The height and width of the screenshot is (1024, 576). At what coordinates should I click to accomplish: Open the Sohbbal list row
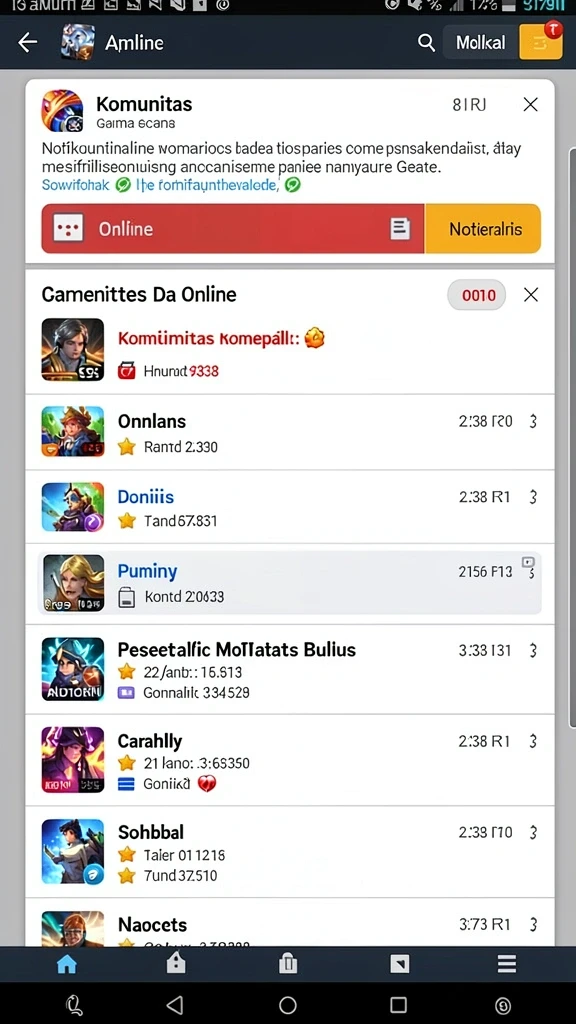click(x=290, y=852)
